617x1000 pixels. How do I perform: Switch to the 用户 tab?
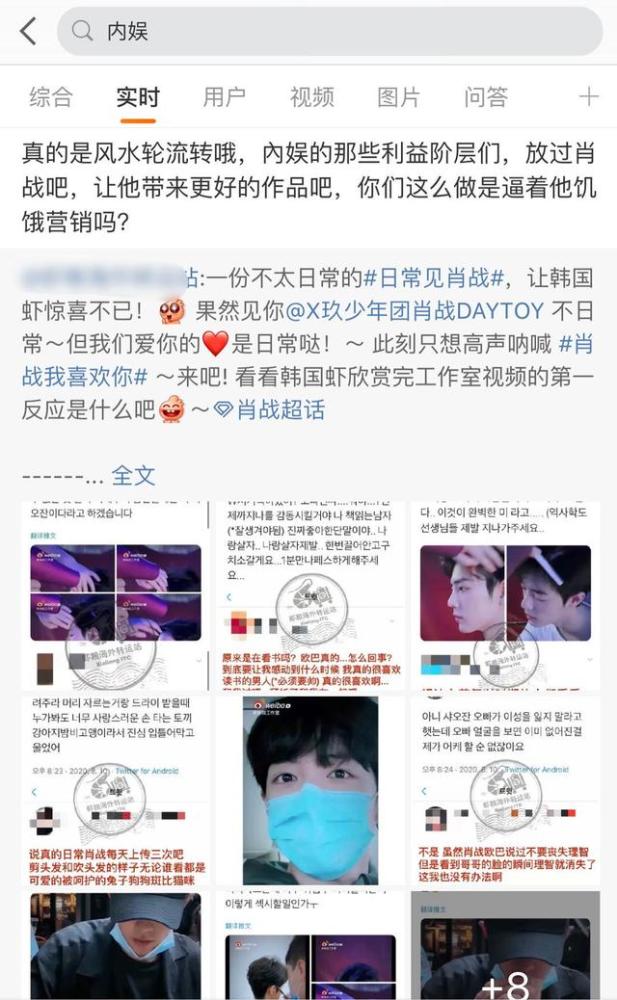[x=224, y=97]
